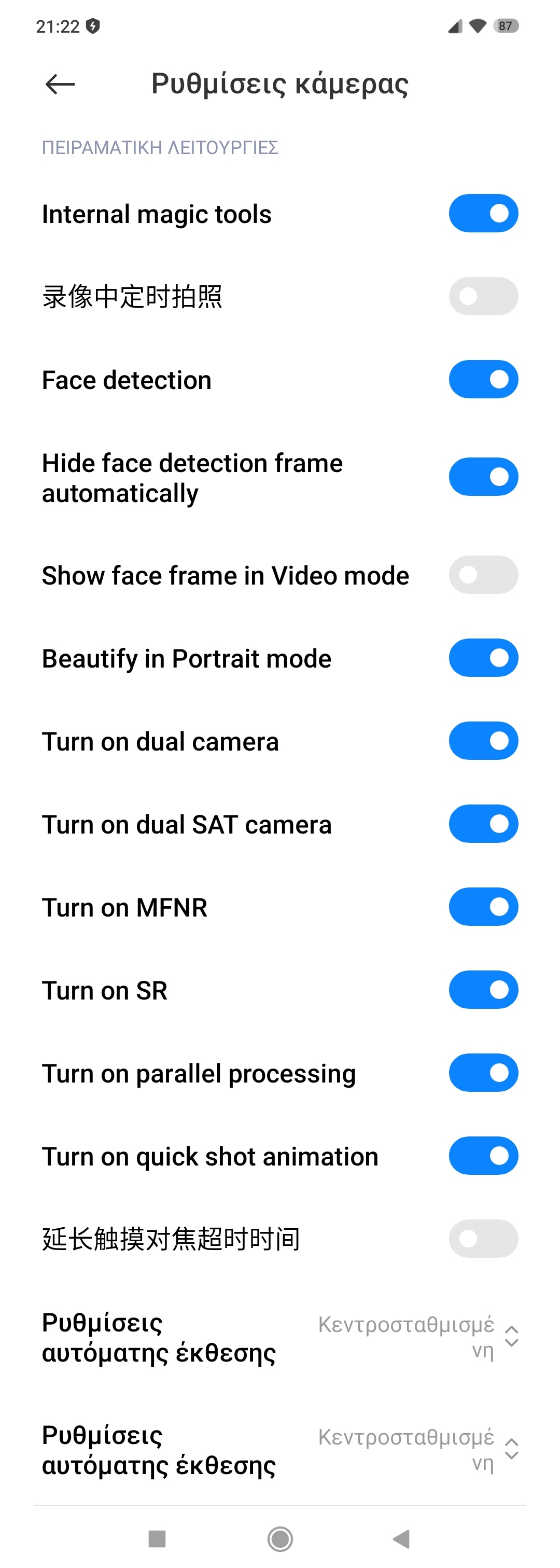Switch off Turn on SR
Viewport: 560px width, 1568px height.
483,990
